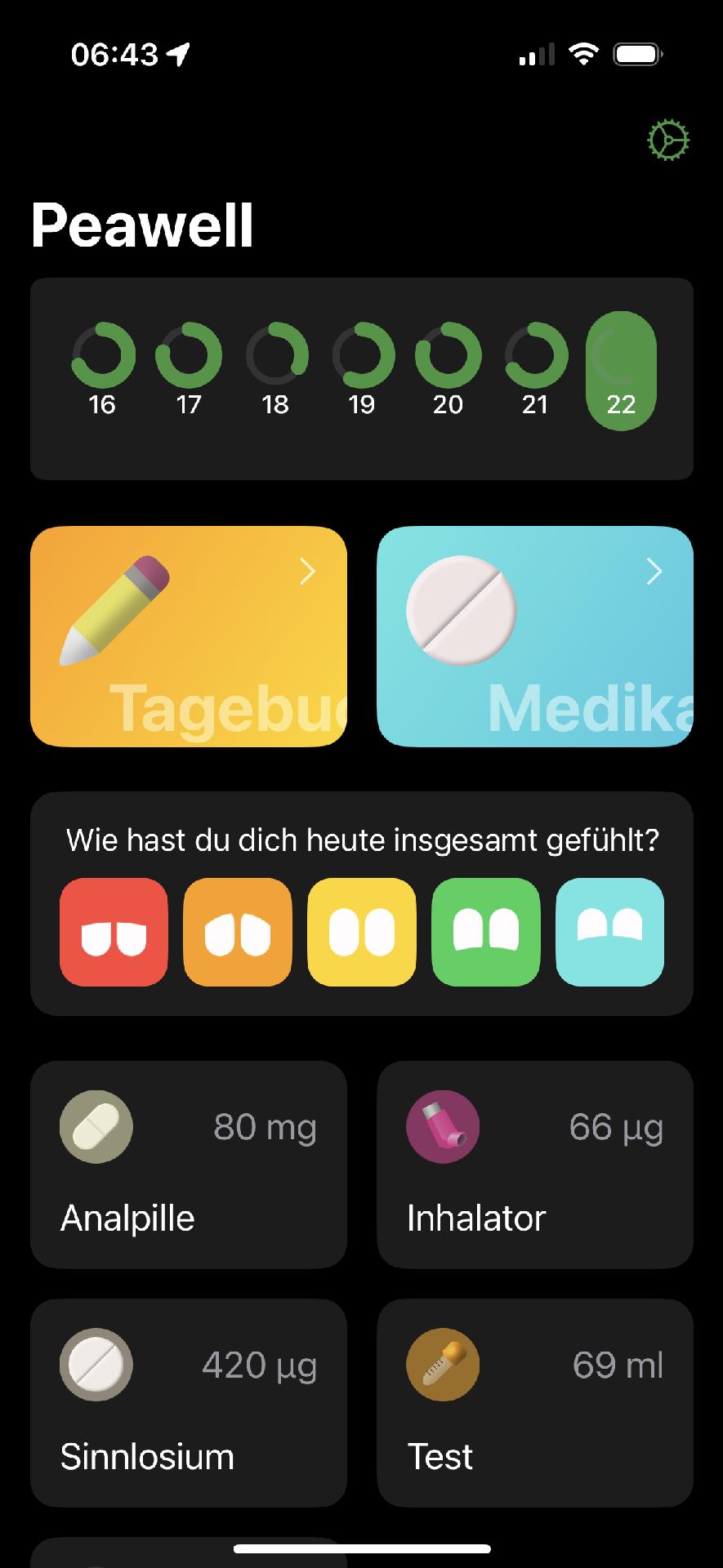Select day 17 in the week strip
Viewport: 723px width, 1568px height.
189,370
